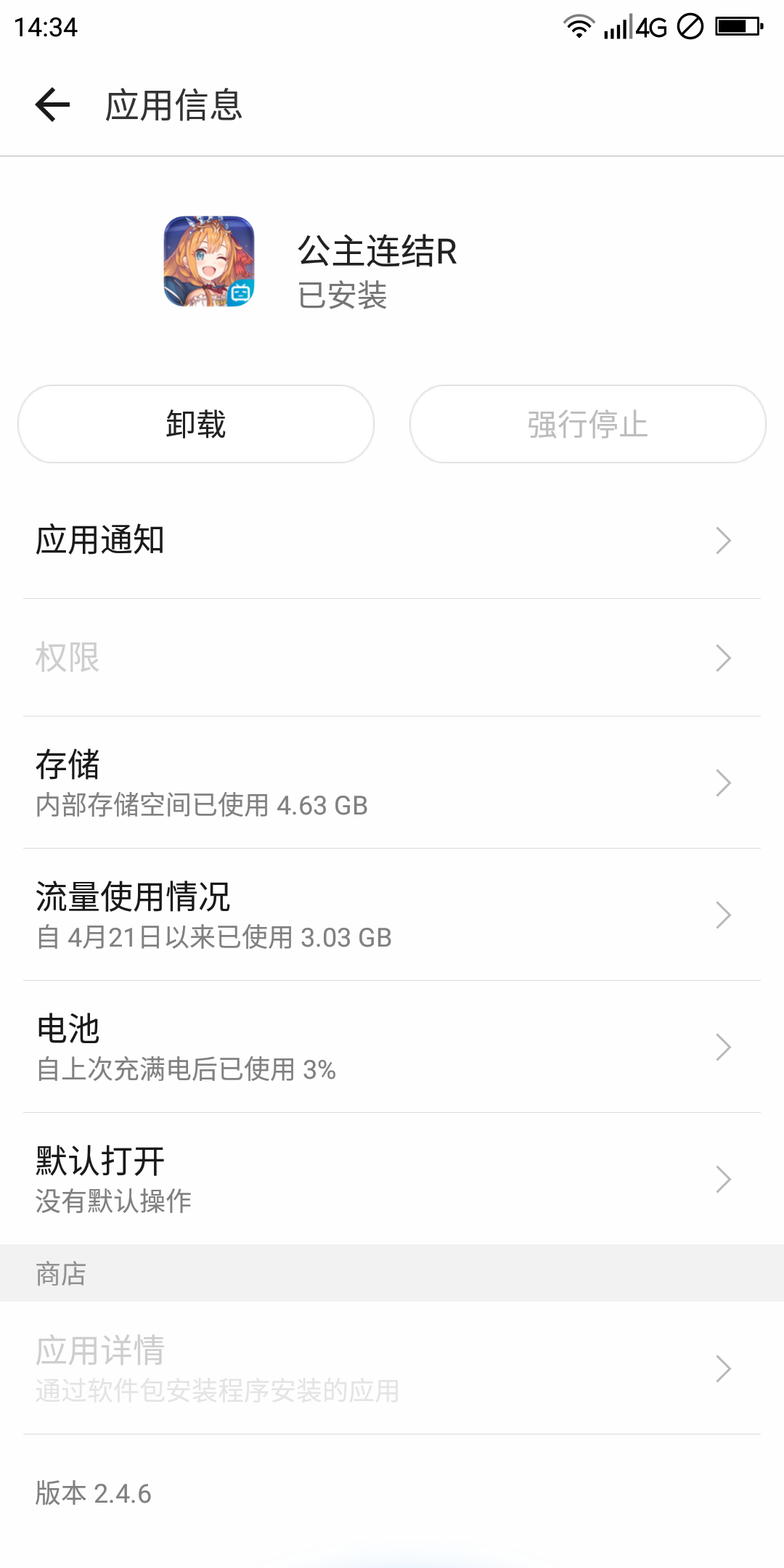Open 电池 usage details
This screenshot has height=1568, width=784.
(x=392, y=1047)
